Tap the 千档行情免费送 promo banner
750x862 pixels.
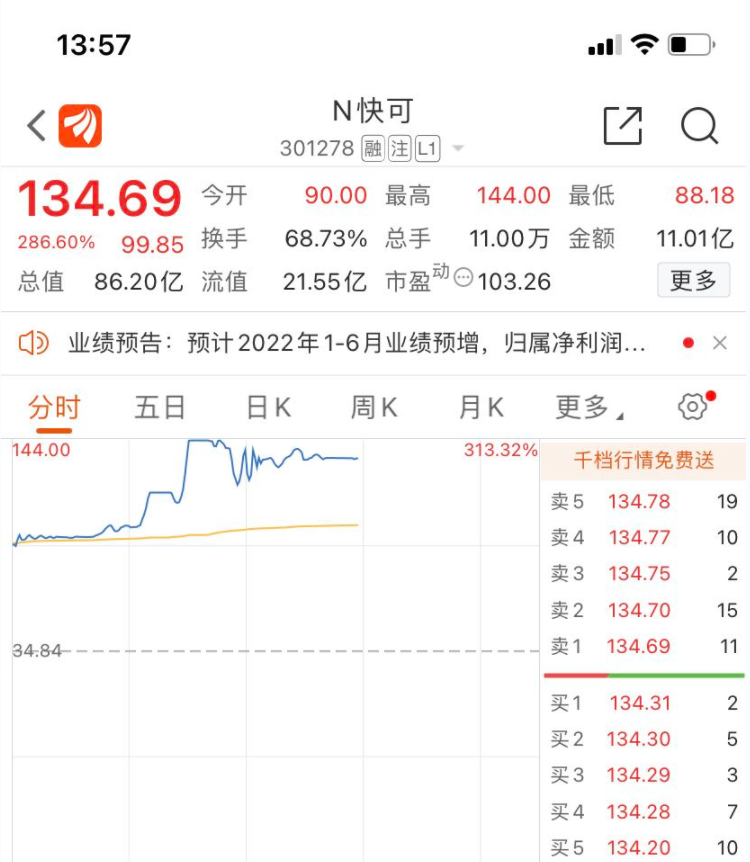pyautogui.click(x=643, y=460)
